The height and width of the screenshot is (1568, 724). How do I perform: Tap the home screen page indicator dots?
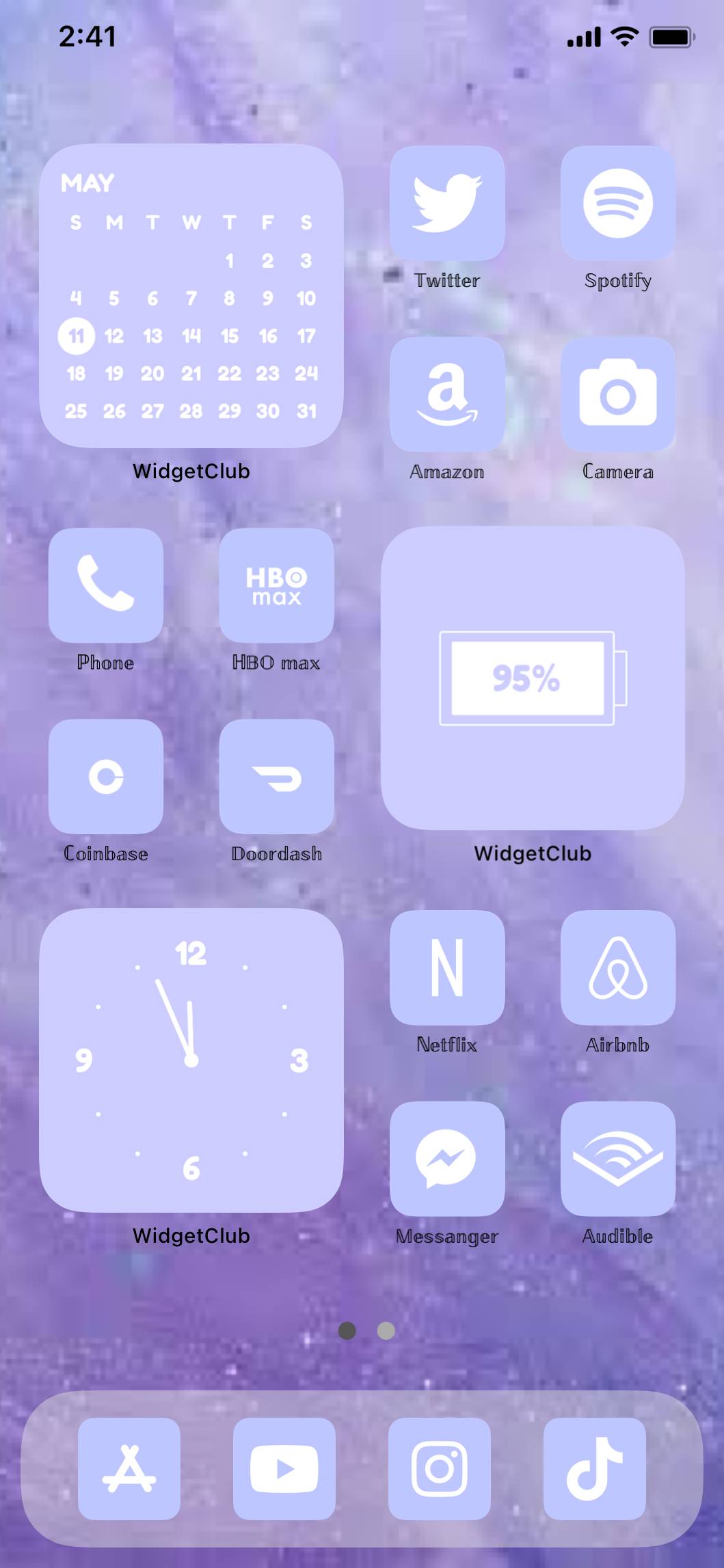click(366, 1331)
